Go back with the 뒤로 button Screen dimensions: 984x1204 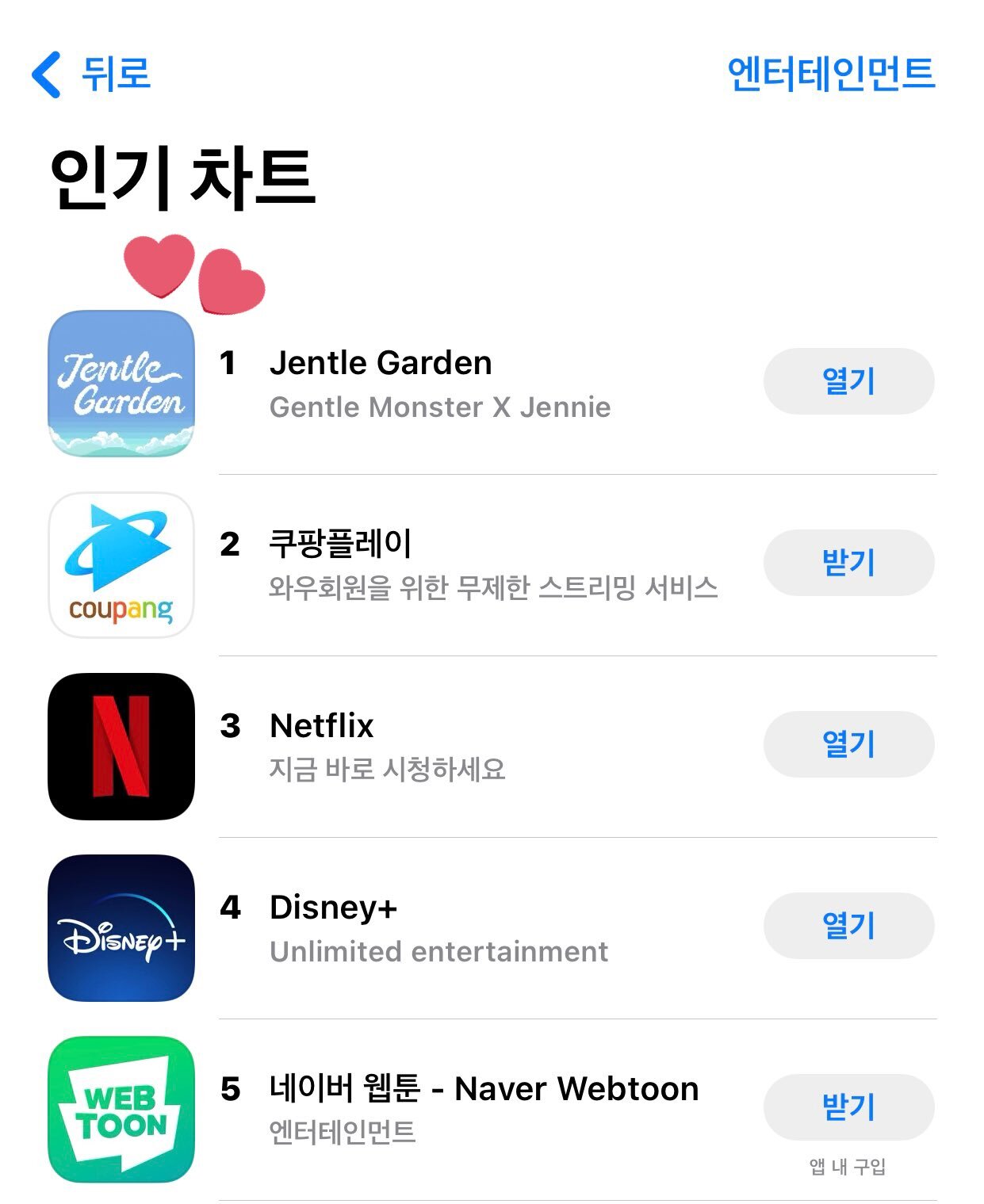click(x=90, y=75)
